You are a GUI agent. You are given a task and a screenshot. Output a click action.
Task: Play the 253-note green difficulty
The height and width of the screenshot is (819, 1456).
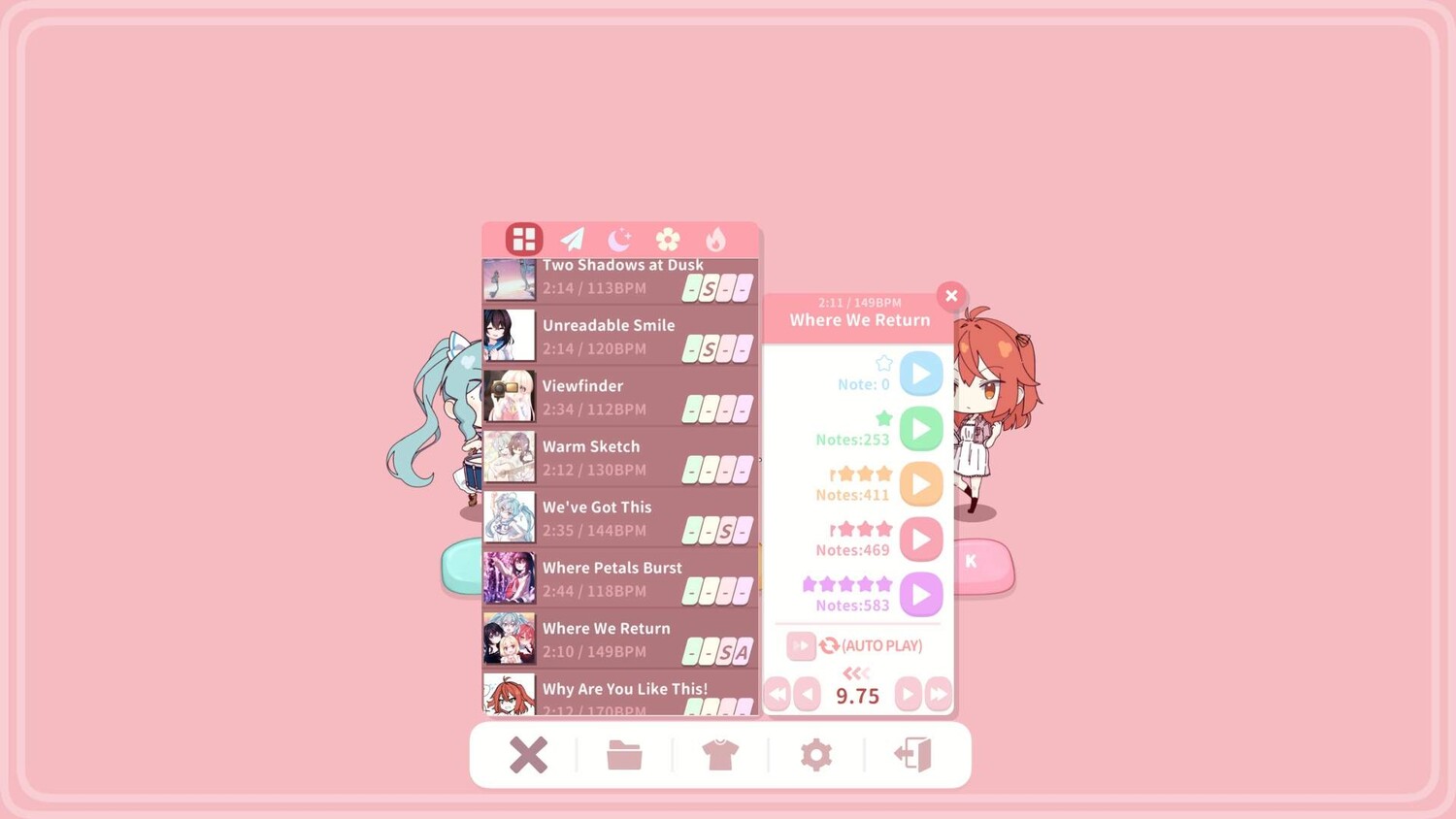[920, 429]
